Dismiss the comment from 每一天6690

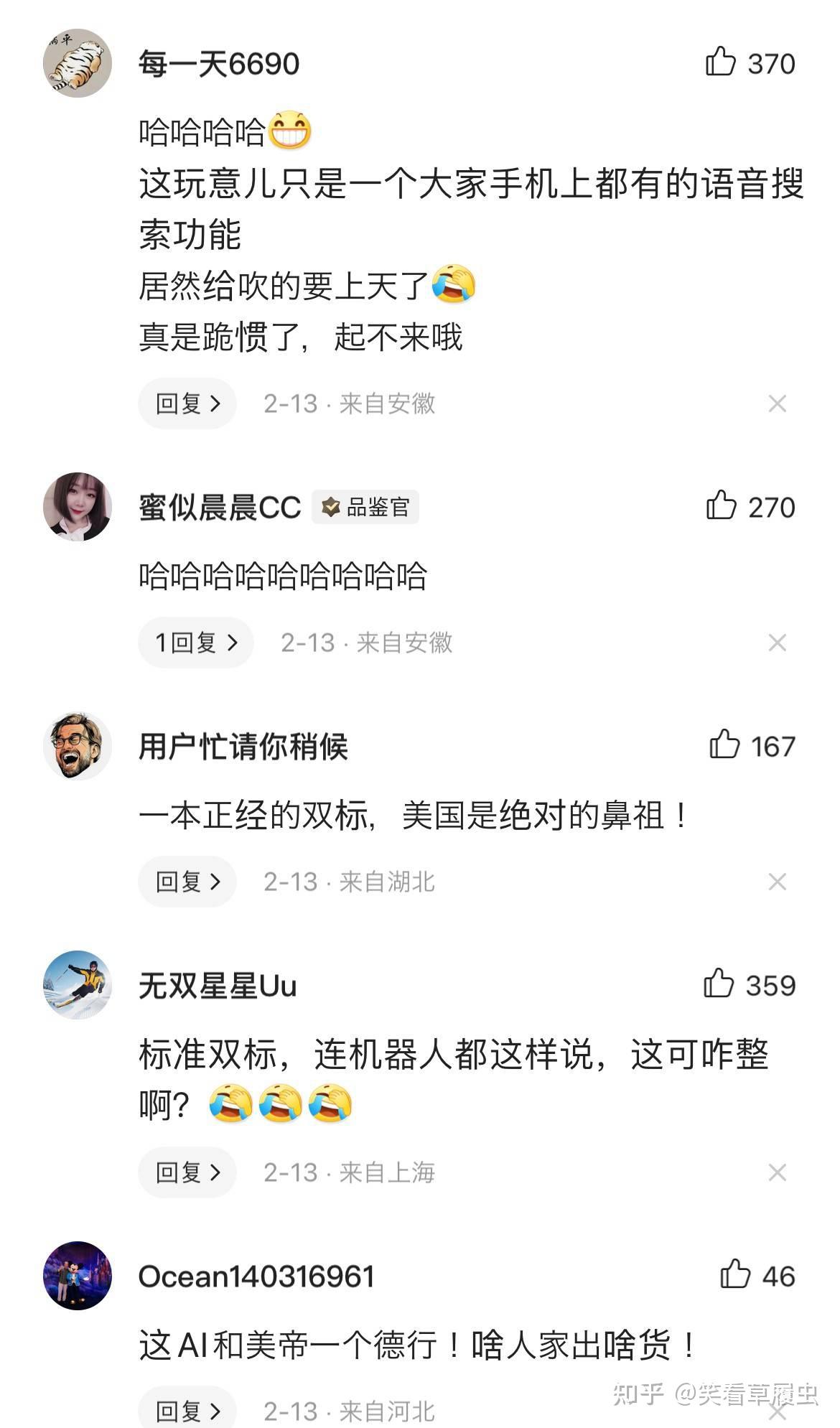(x=777, y=403)
